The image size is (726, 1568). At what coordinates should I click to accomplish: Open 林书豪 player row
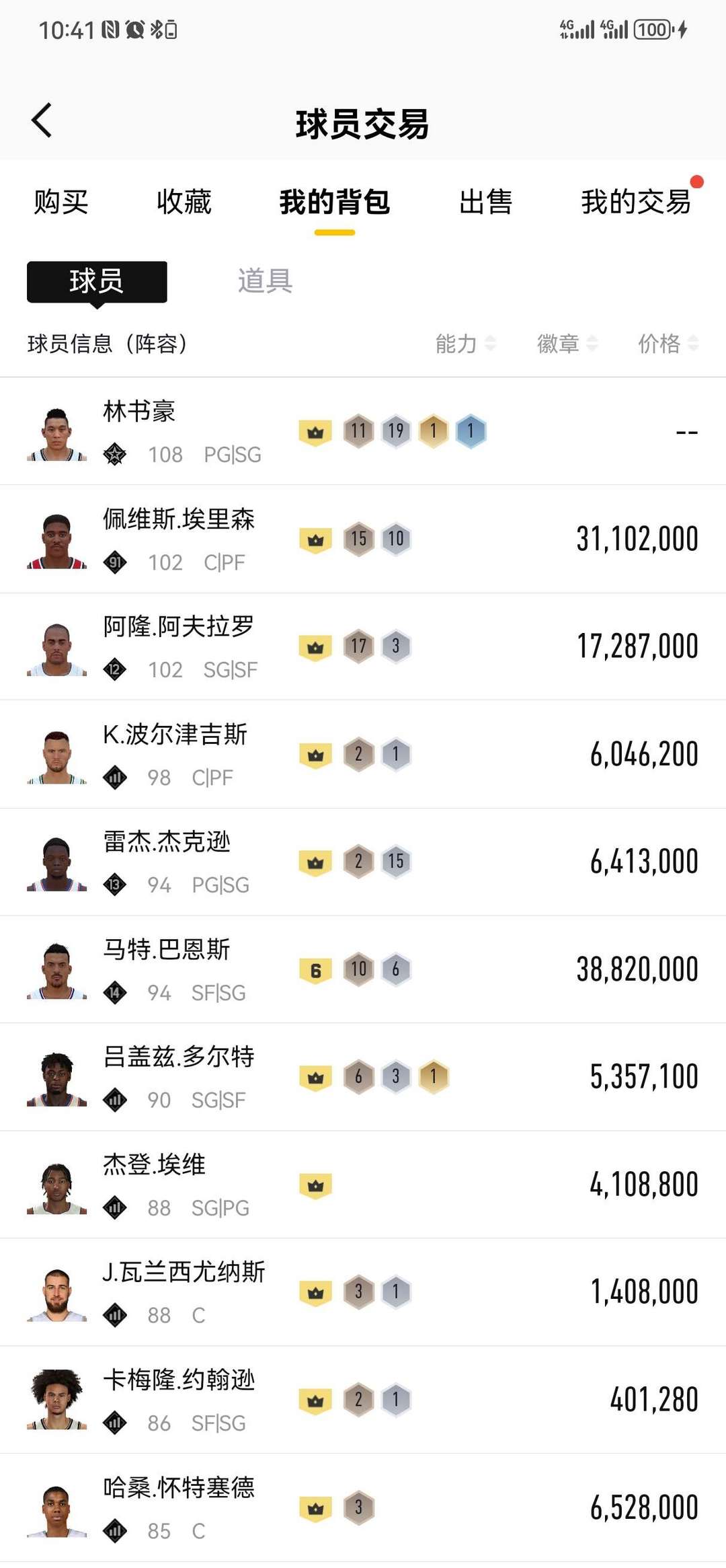(363, 431)
